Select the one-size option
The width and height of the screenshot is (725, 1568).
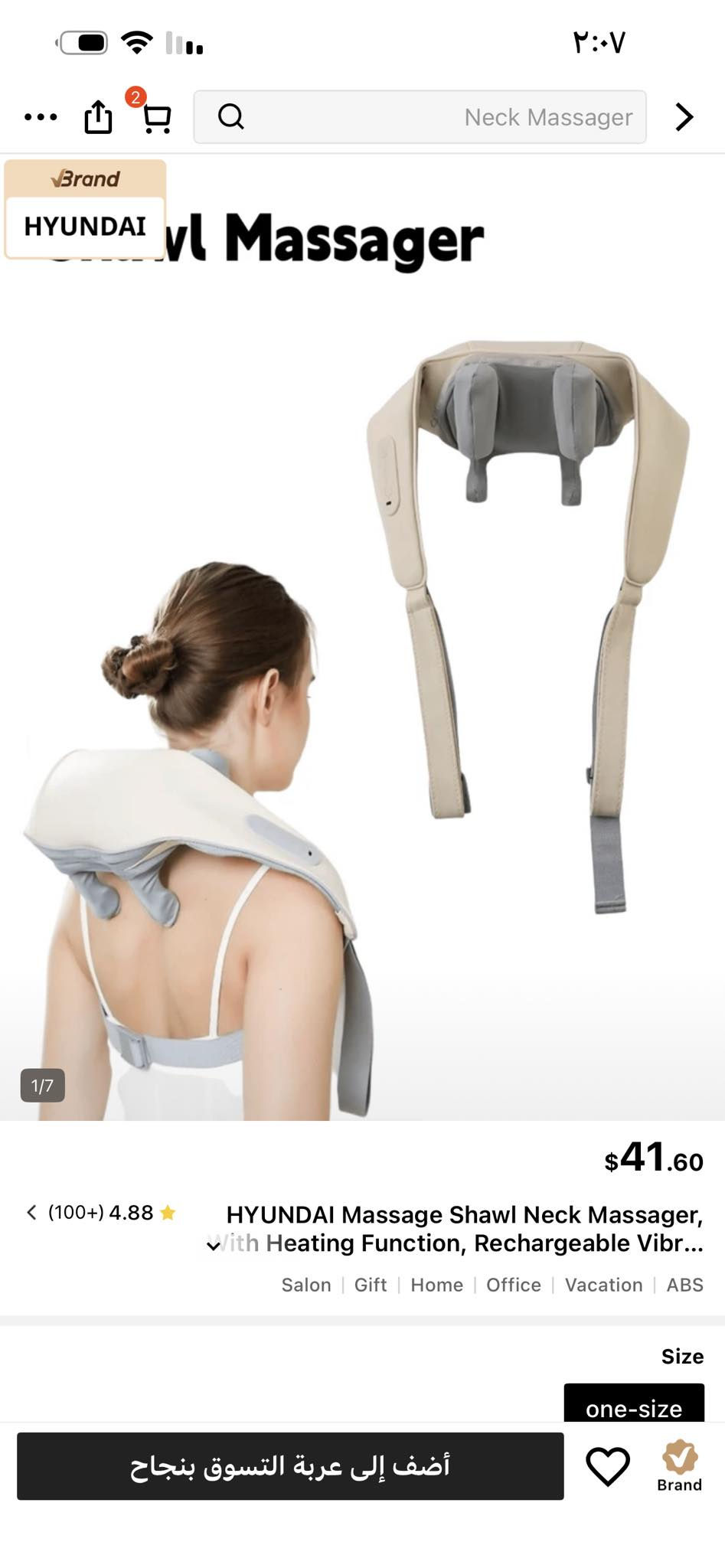point(633,1406)
